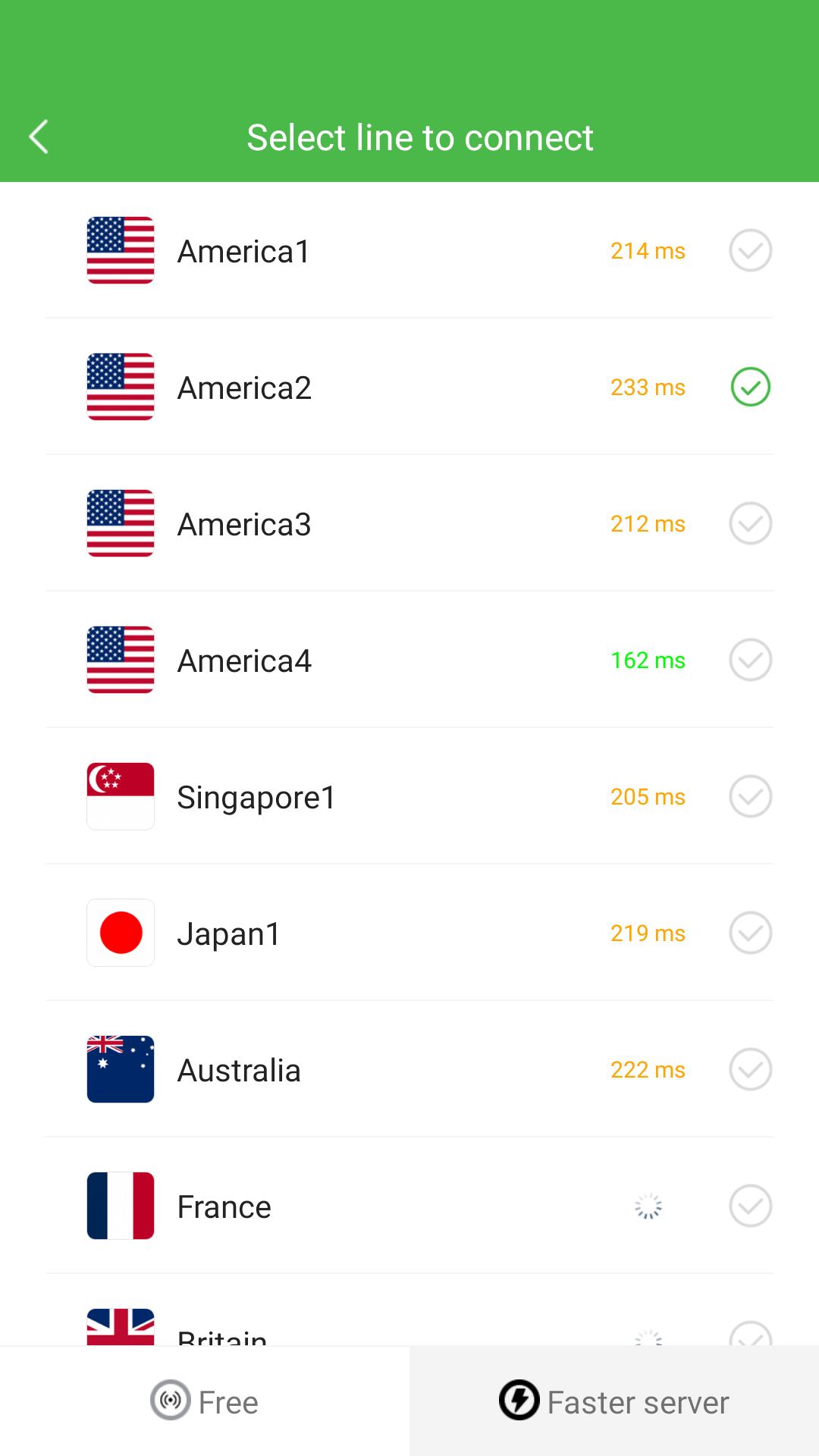Image resolution: width=819 pixels, height=1456 pixels.
Task: Click the France flag icon
Action: [120, 1206]
